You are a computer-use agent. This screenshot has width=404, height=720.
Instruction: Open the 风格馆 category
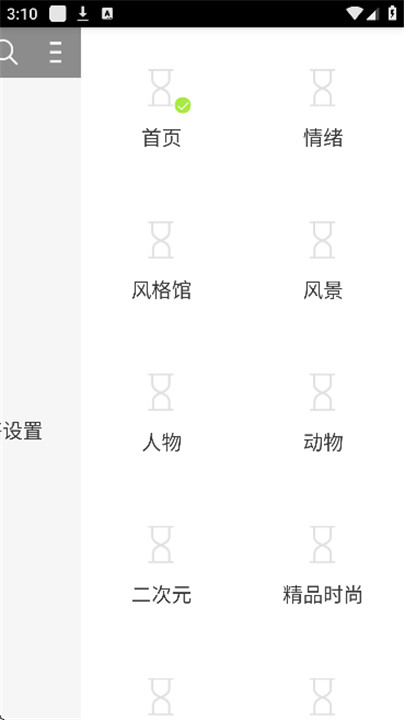(162, 261)
